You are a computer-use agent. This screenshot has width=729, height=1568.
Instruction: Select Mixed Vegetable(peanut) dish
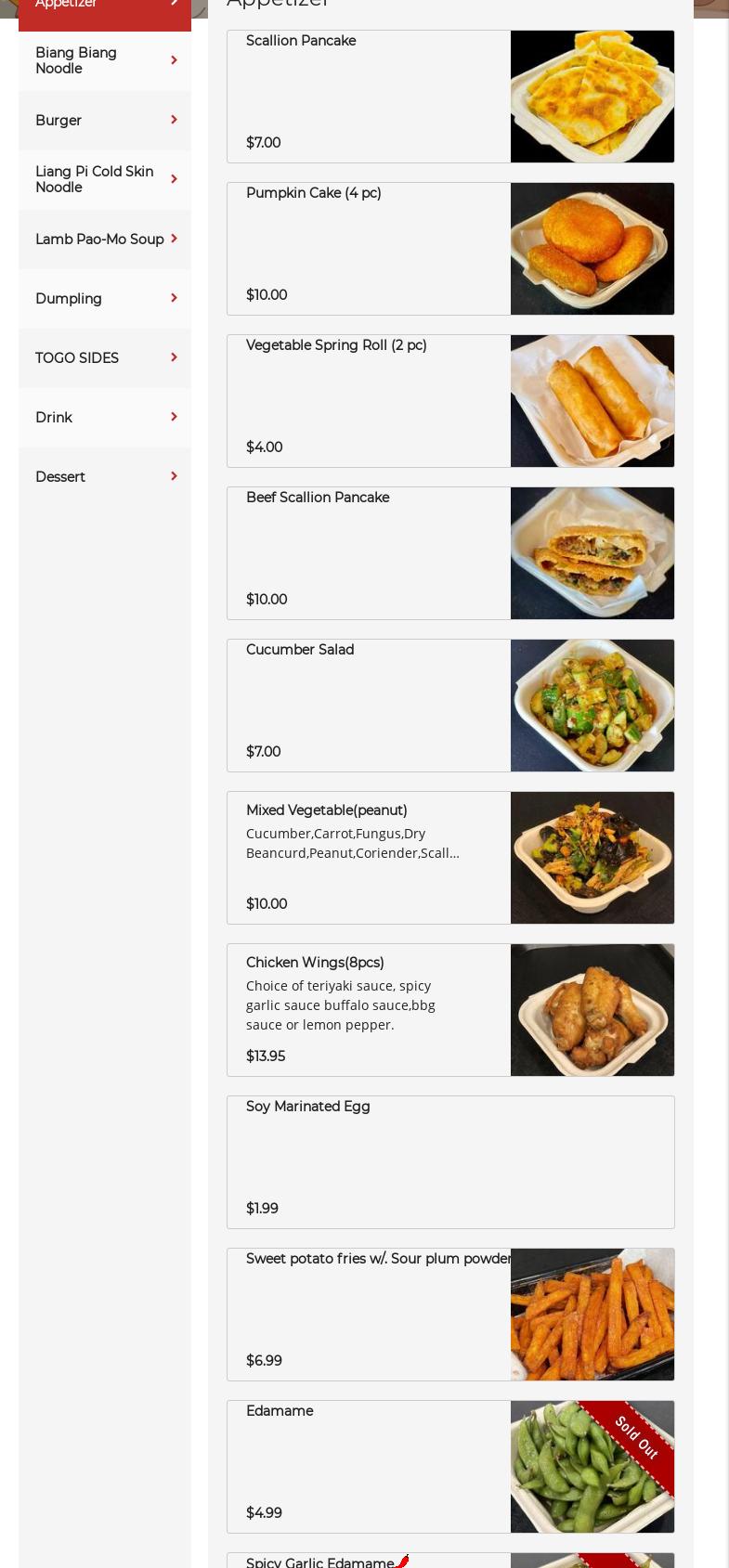coord(450,858)
